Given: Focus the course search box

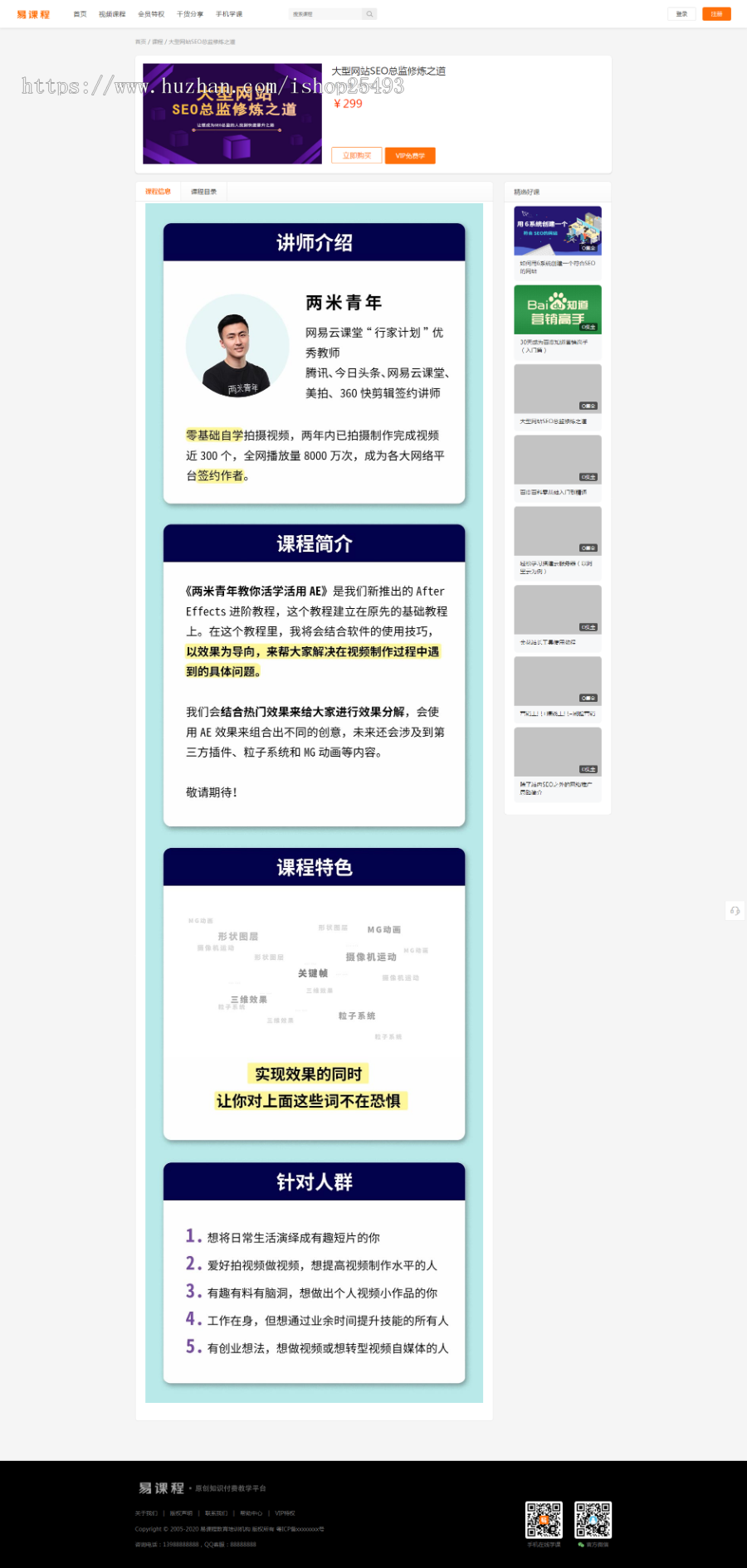Looking at the screenshot, I should [324, 14].
